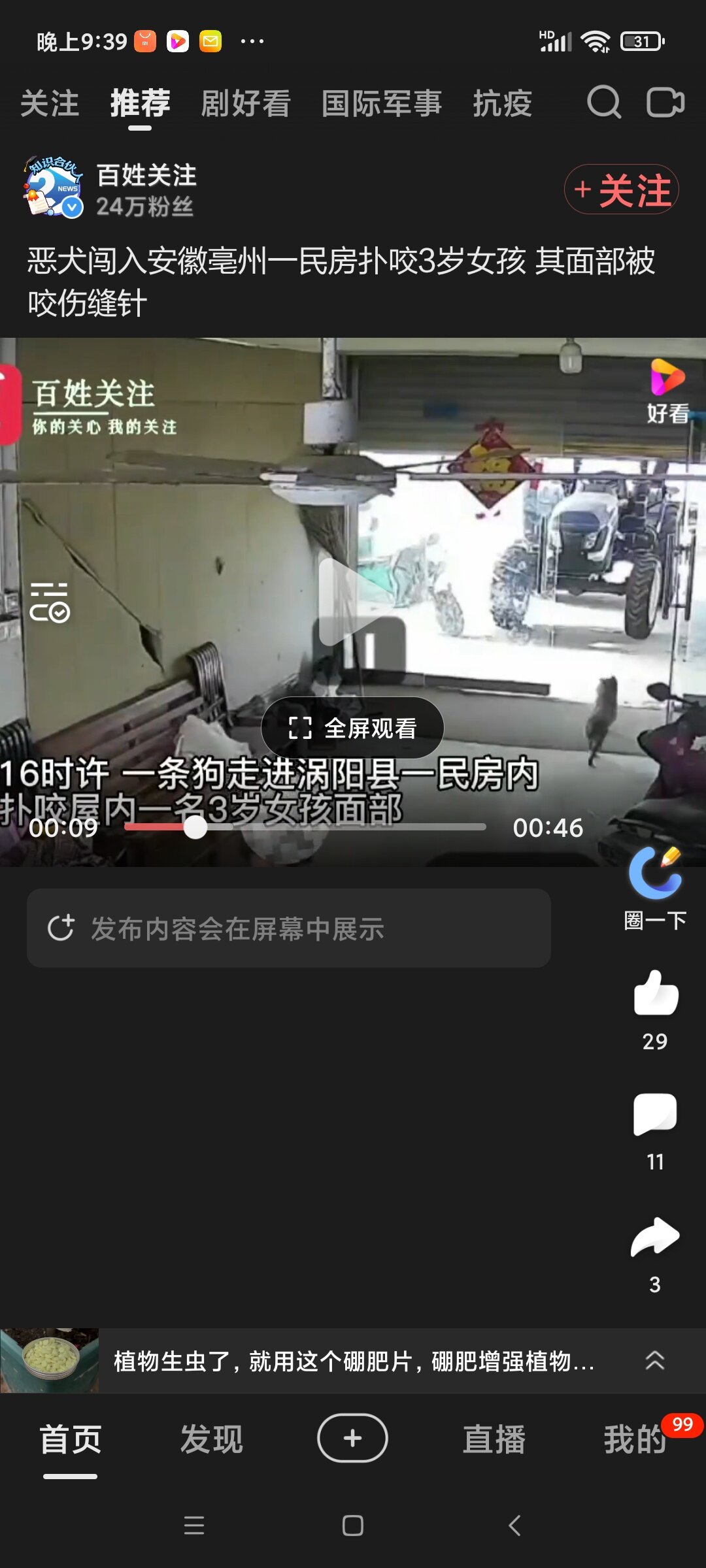
Task: Tap the video progress slider
Action: coord(305,827)
